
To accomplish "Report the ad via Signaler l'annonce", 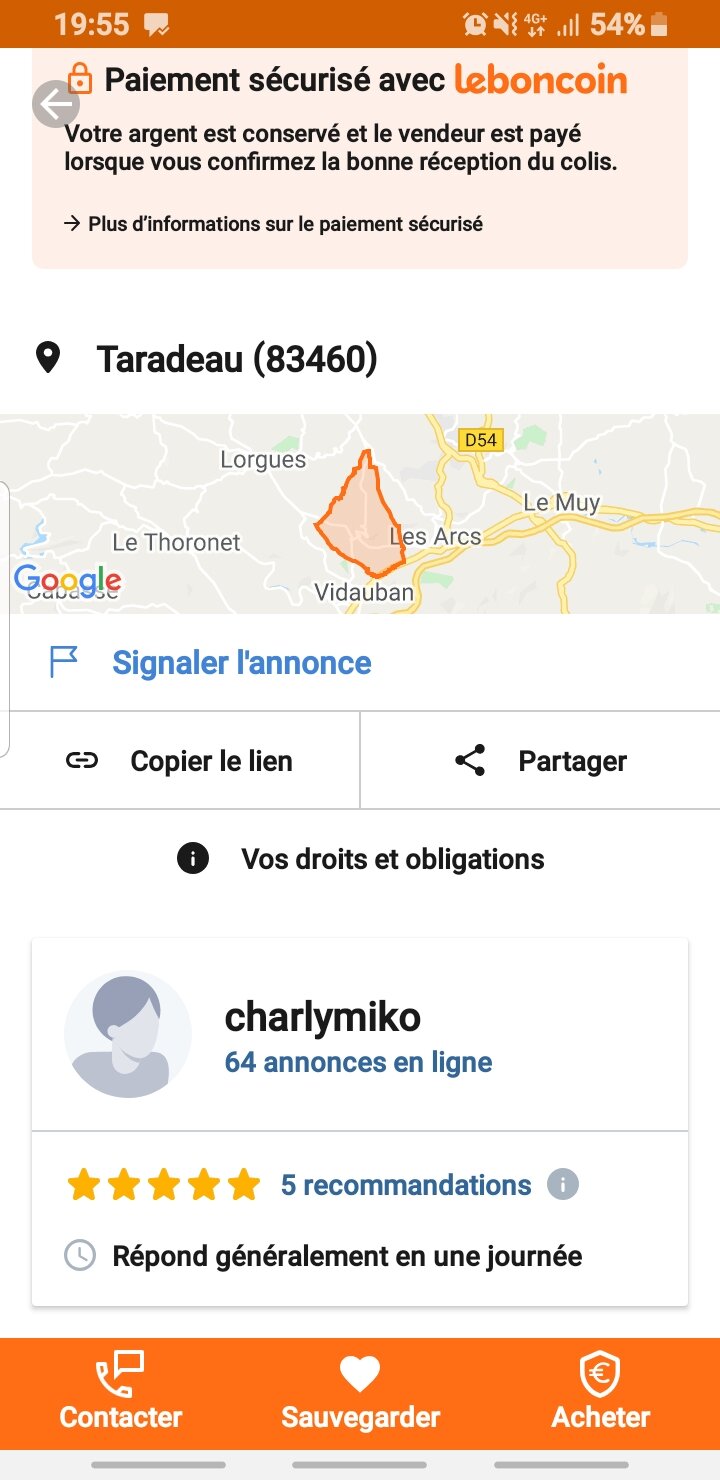I will (241, 663).
